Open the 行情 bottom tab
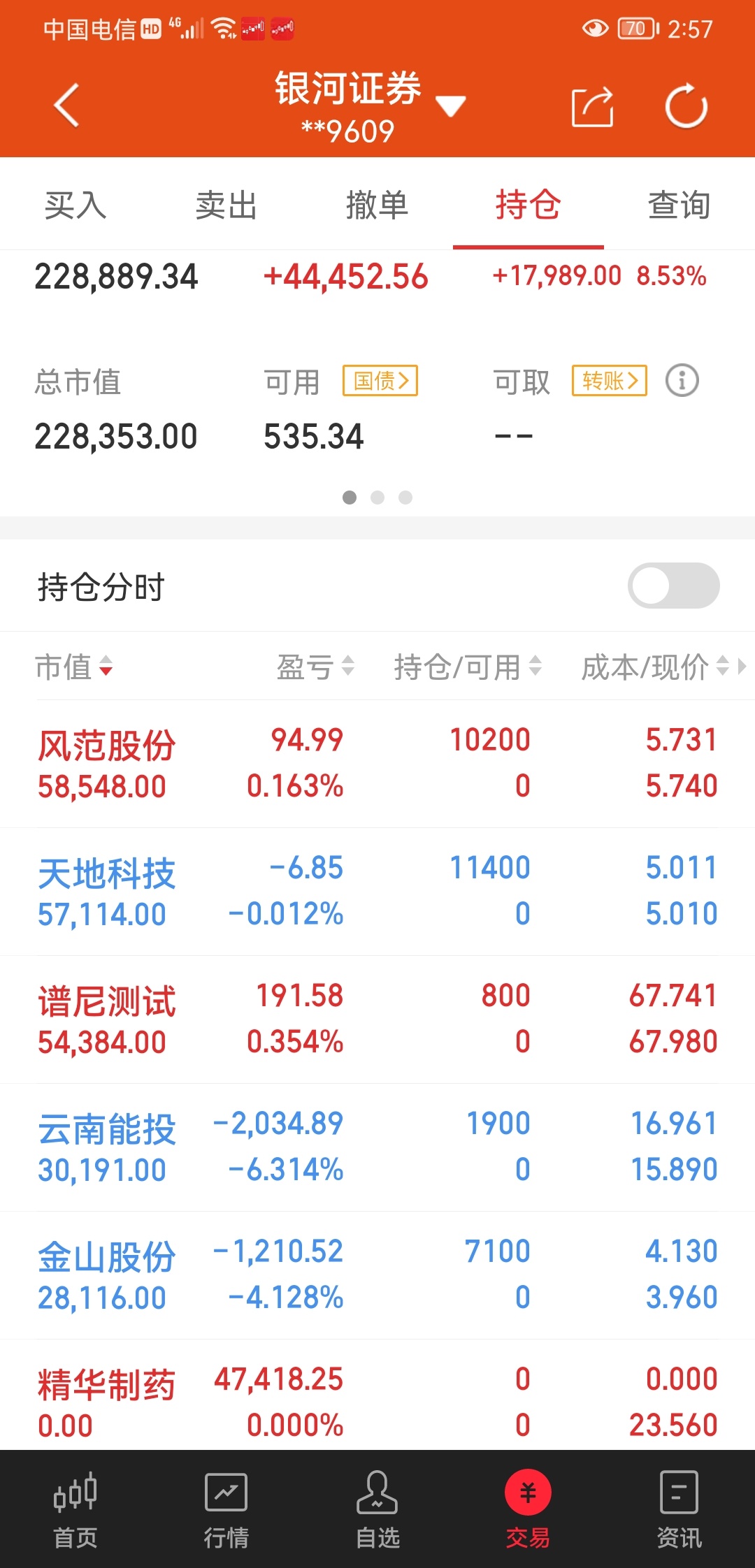 point(226,1509)
